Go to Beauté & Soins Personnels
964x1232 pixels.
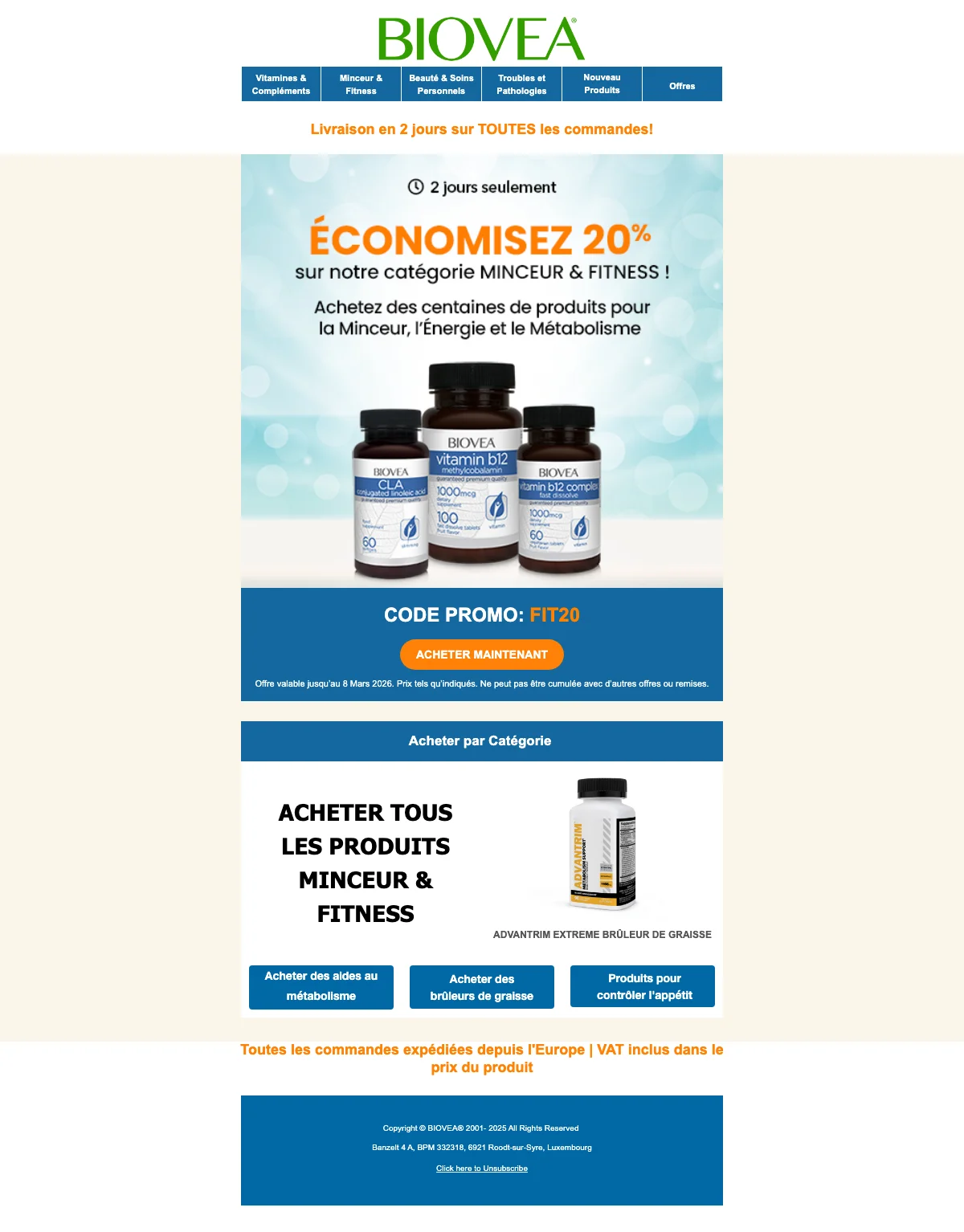(x=441, y=84)
